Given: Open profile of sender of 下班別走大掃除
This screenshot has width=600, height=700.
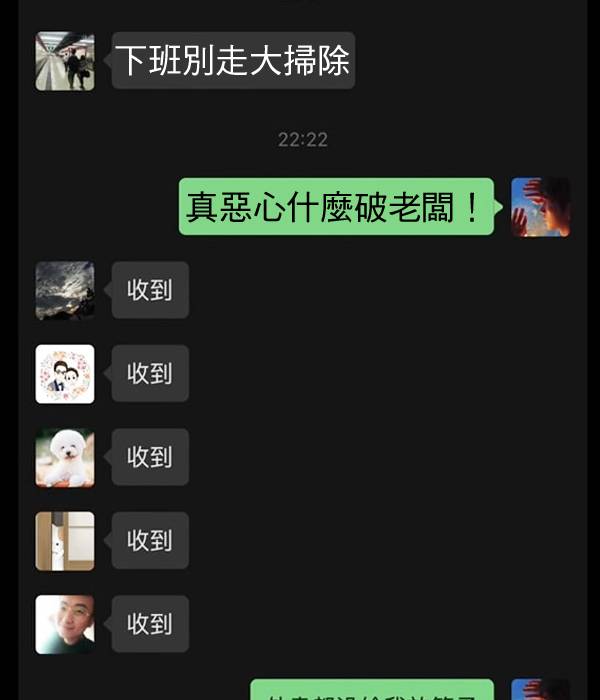Looking at the screenshot, I should pyautogui.click(x=65, y=61).
